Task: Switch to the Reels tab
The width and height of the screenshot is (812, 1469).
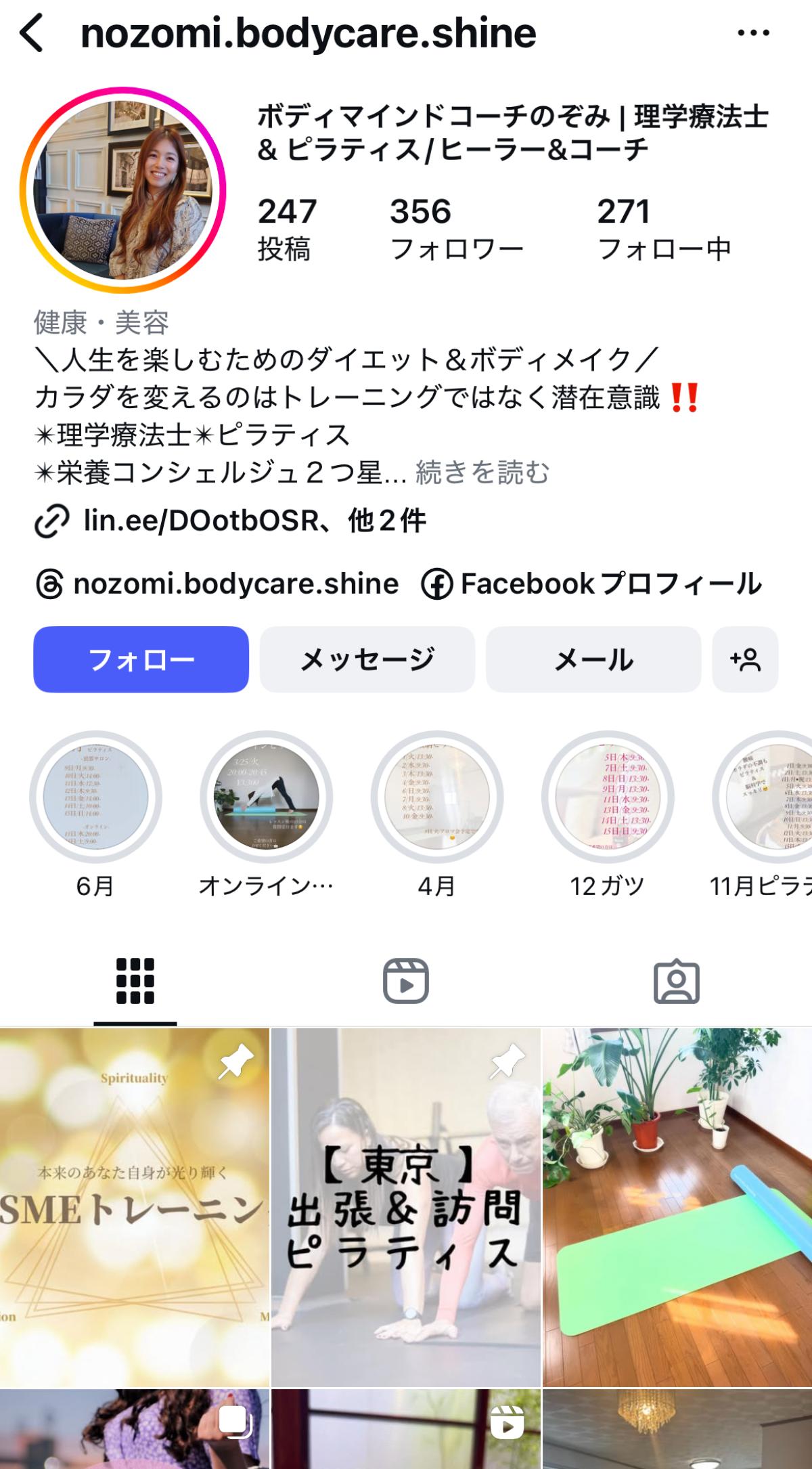Action: pos(406,980)
